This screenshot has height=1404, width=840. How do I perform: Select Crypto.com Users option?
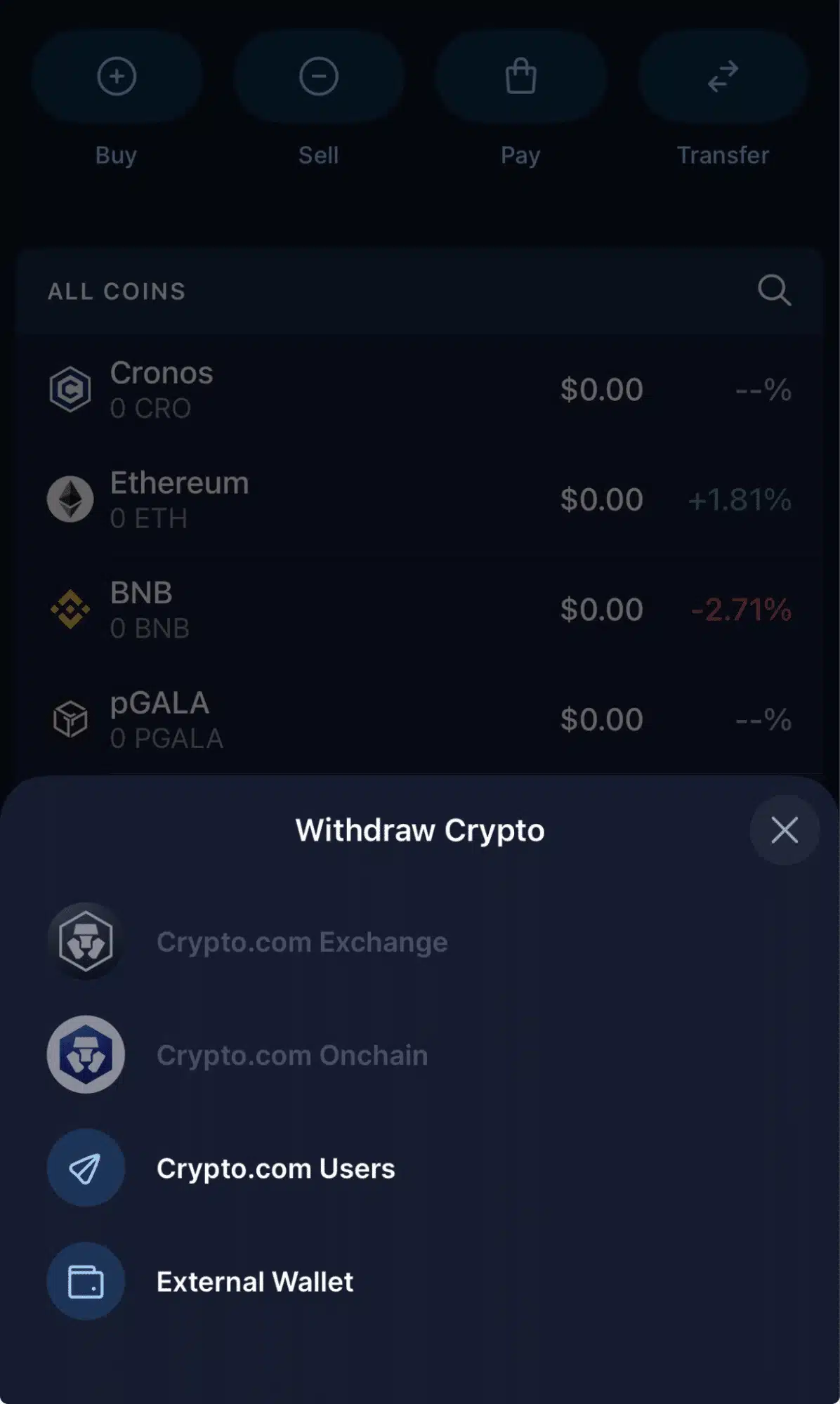275,1168
